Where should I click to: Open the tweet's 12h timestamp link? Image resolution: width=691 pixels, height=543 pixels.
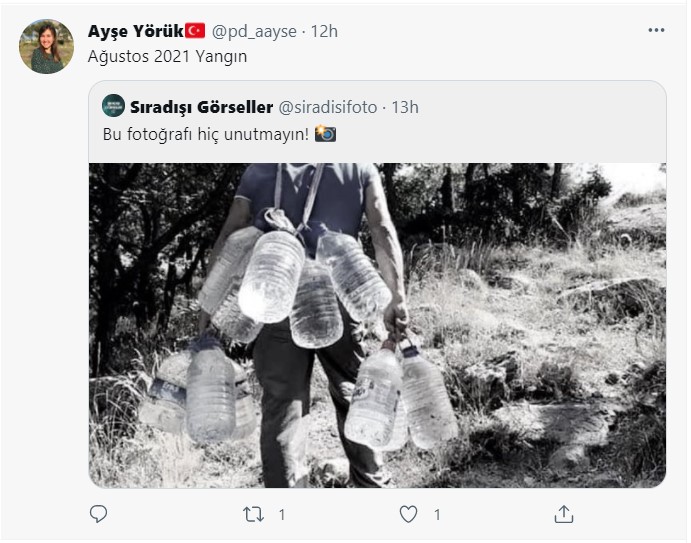click(x=324, y=31)
